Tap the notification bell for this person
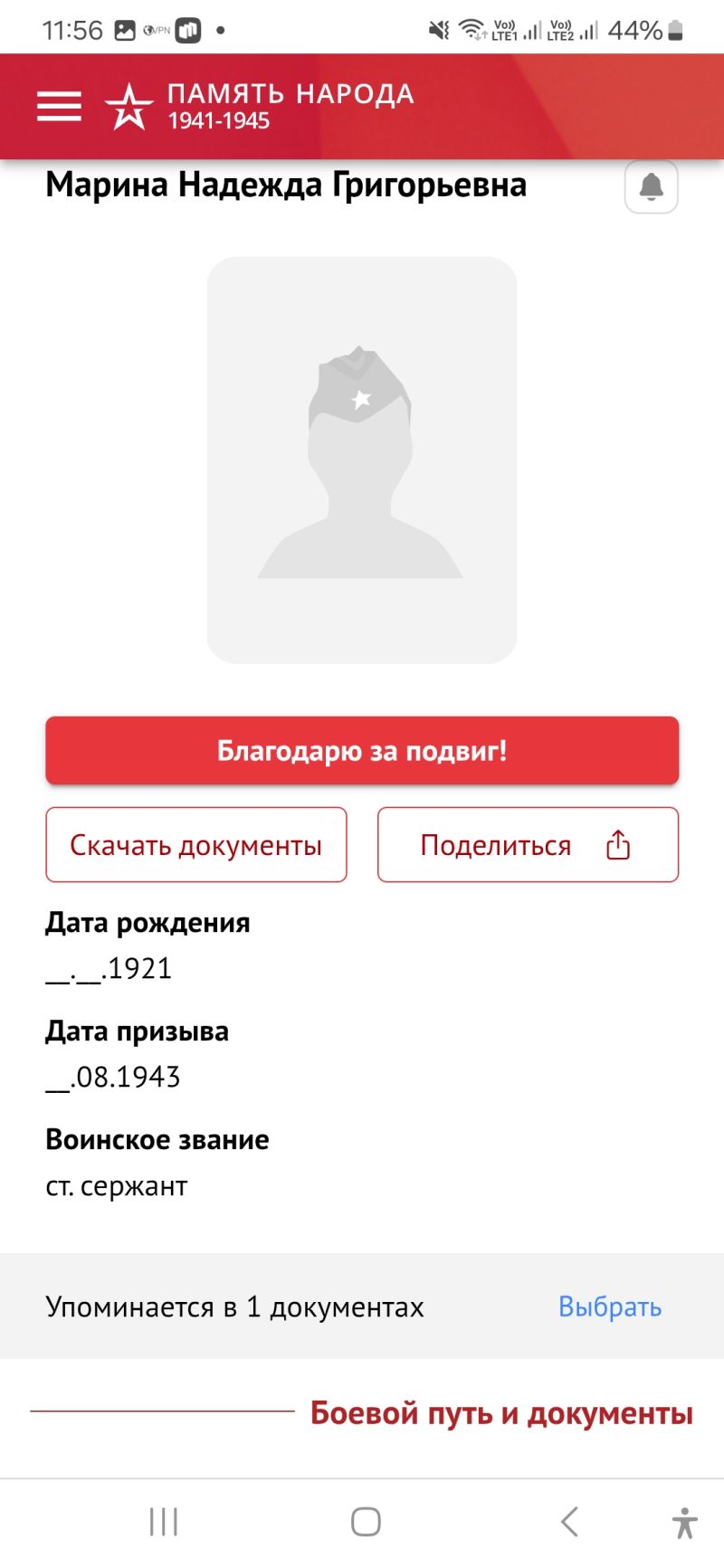This screenshot has width=724, height=1568. [651, 187]
